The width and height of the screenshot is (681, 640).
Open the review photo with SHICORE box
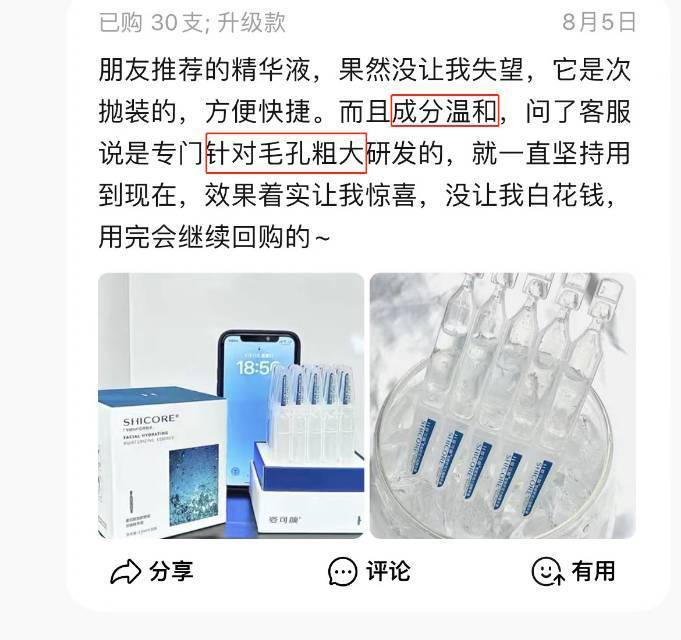pyautogui.click(x=231, y=406)
